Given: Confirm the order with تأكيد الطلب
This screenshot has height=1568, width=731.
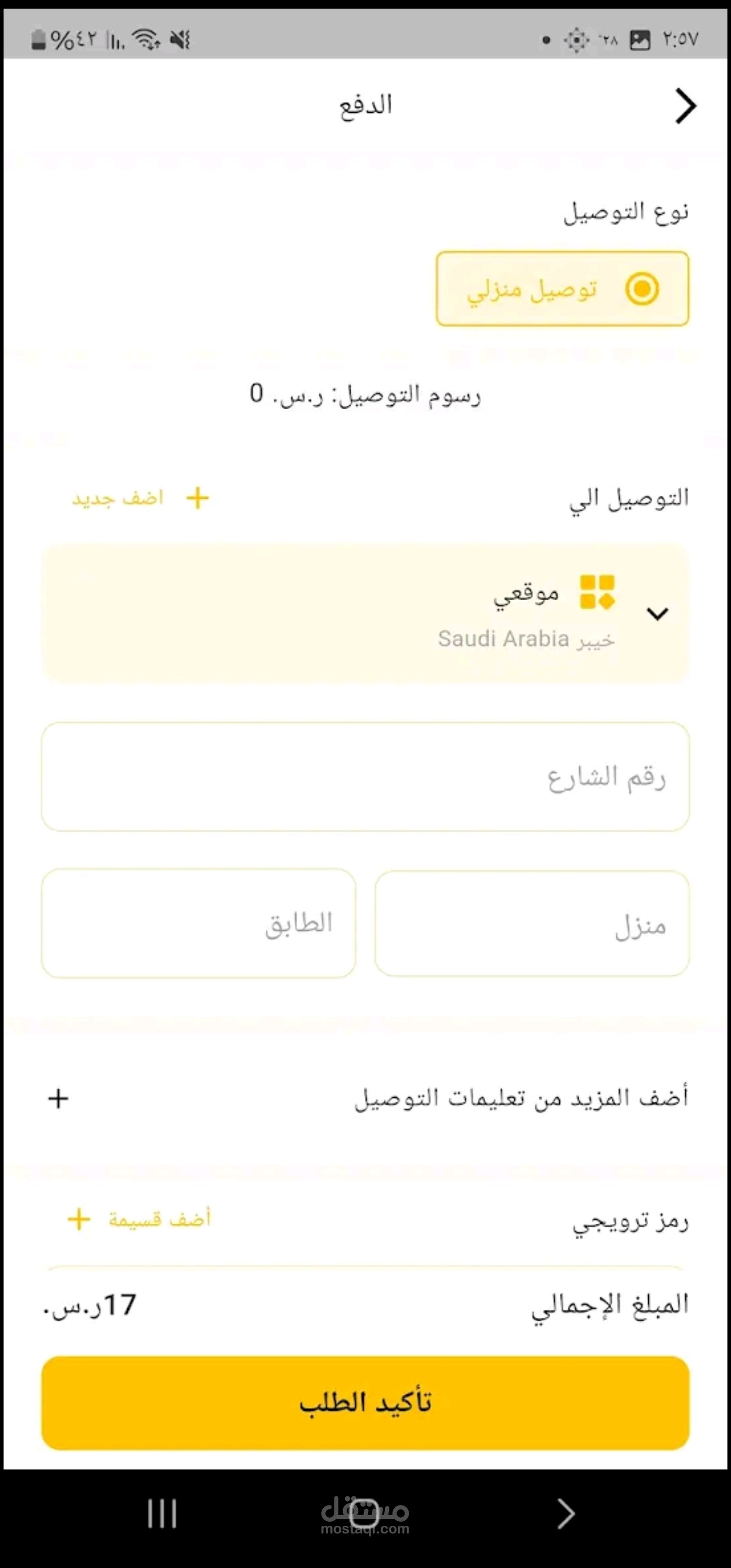Looking at the screenshot, I should coord(365,1403).
